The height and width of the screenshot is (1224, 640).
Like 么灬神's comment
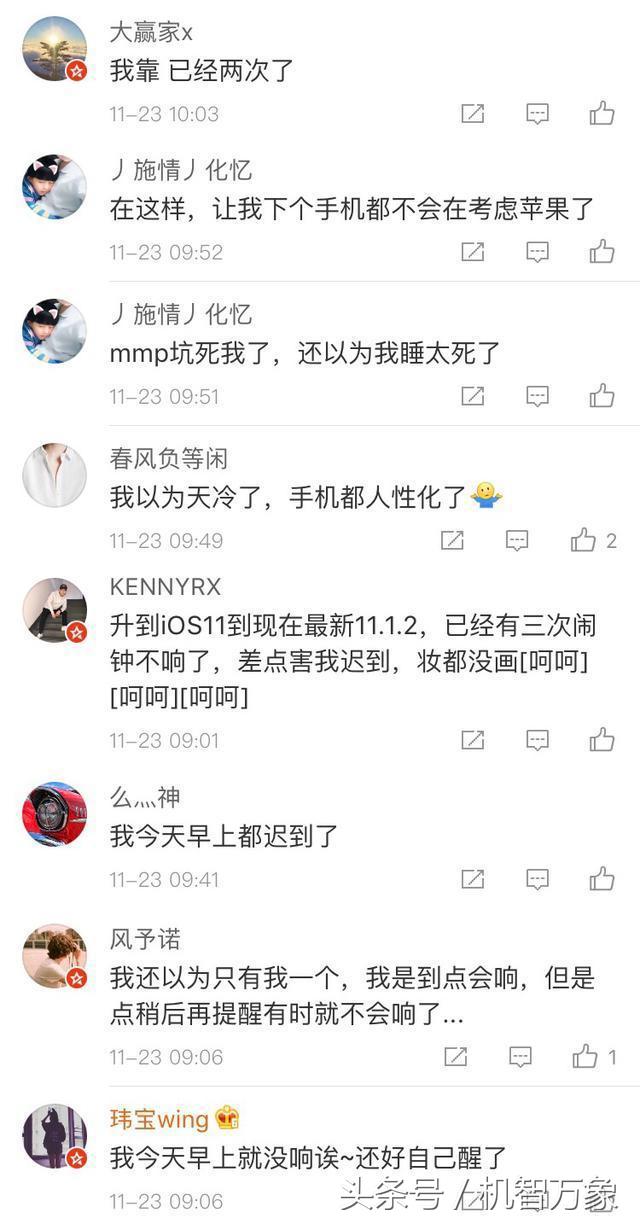point(602,879)
